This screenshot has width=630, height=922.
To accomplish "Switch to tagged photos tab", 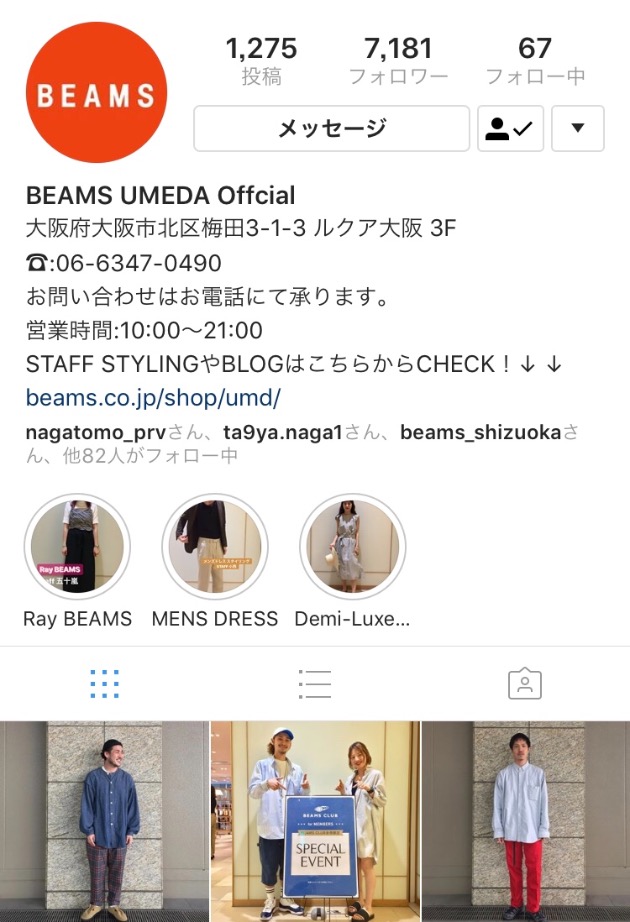I will click(524, 683).
